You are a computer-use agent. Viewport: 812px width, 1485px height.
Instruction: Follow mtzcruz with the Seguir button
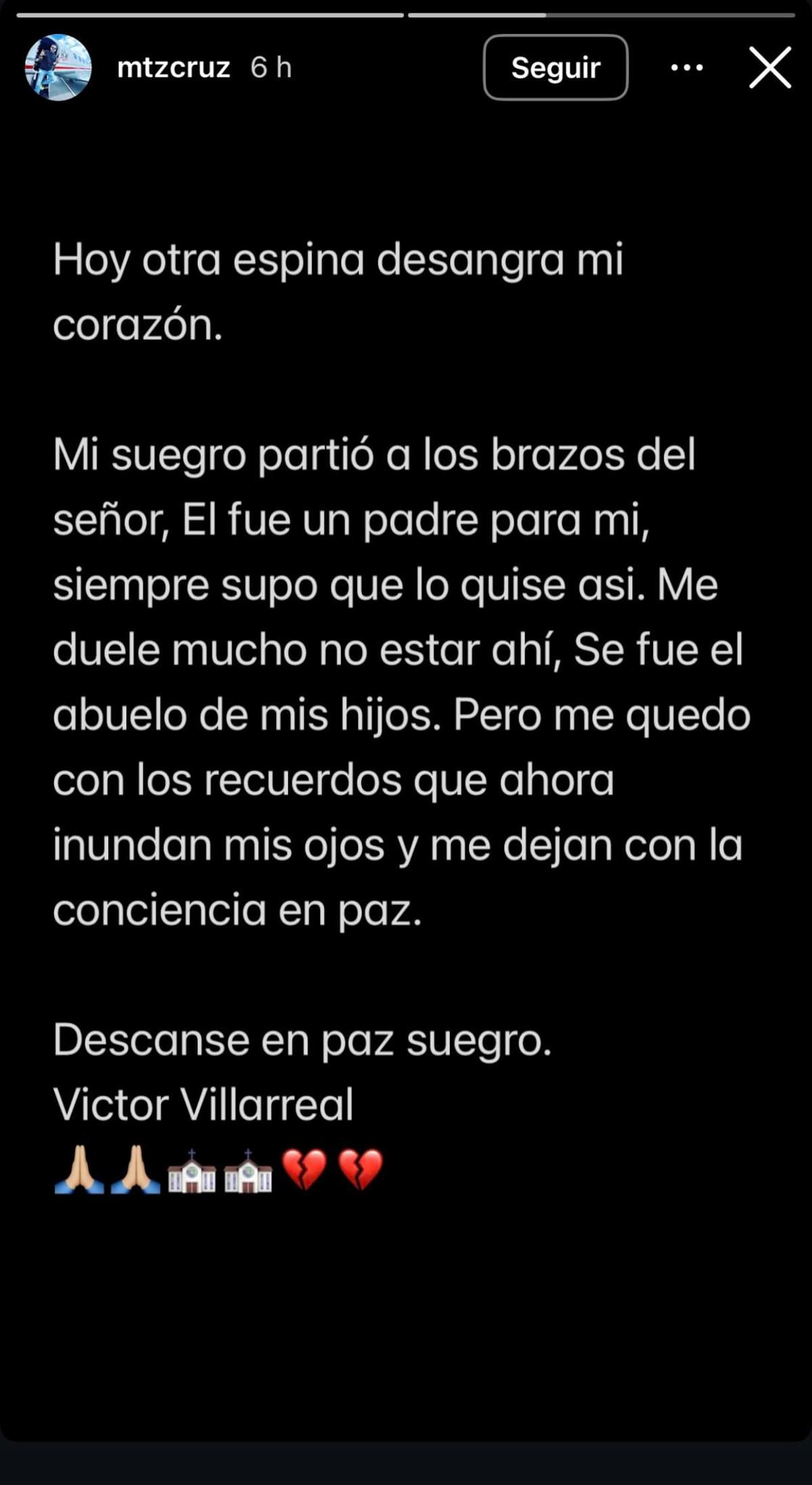[x=555, y=68]
